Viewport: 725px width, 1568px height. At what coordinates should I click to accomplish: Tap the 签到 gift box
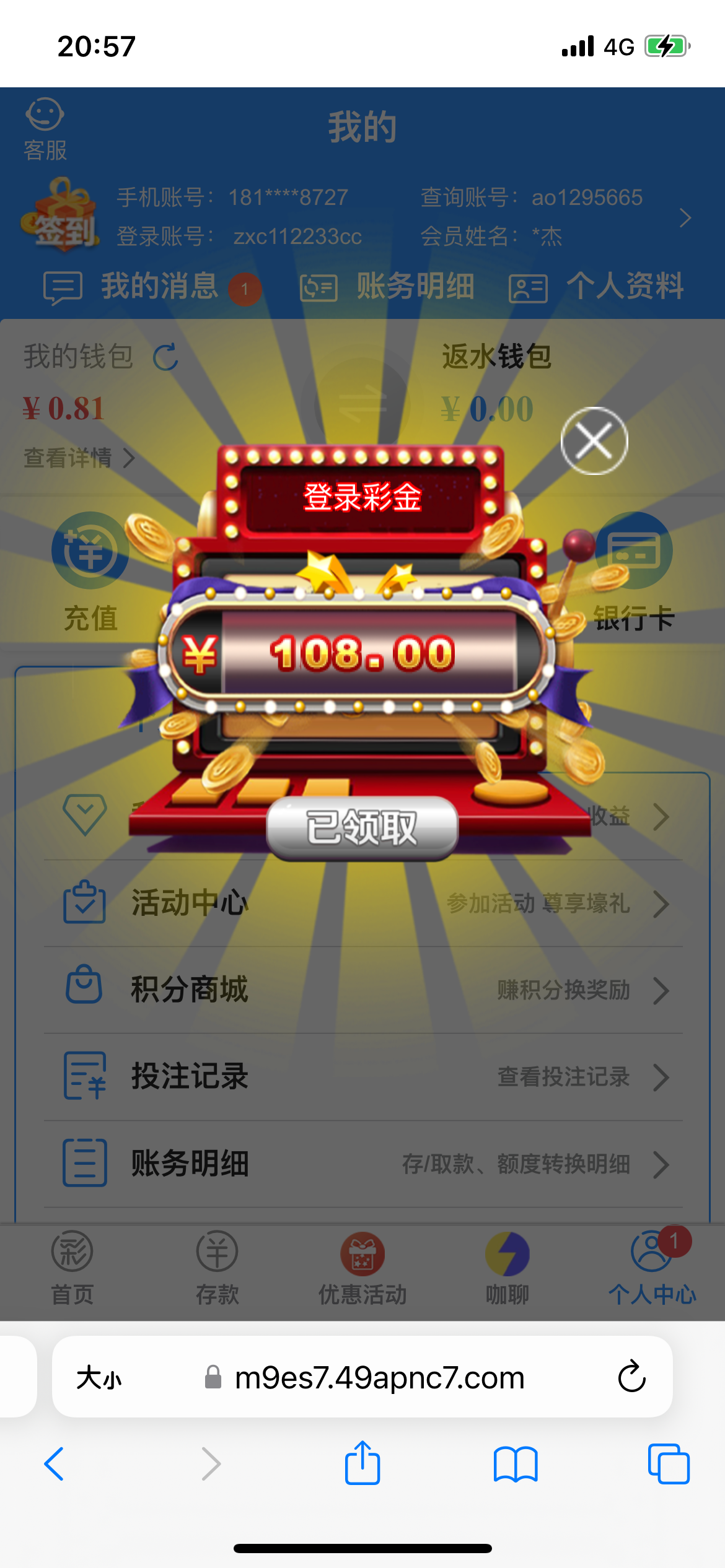coord(60,216)
